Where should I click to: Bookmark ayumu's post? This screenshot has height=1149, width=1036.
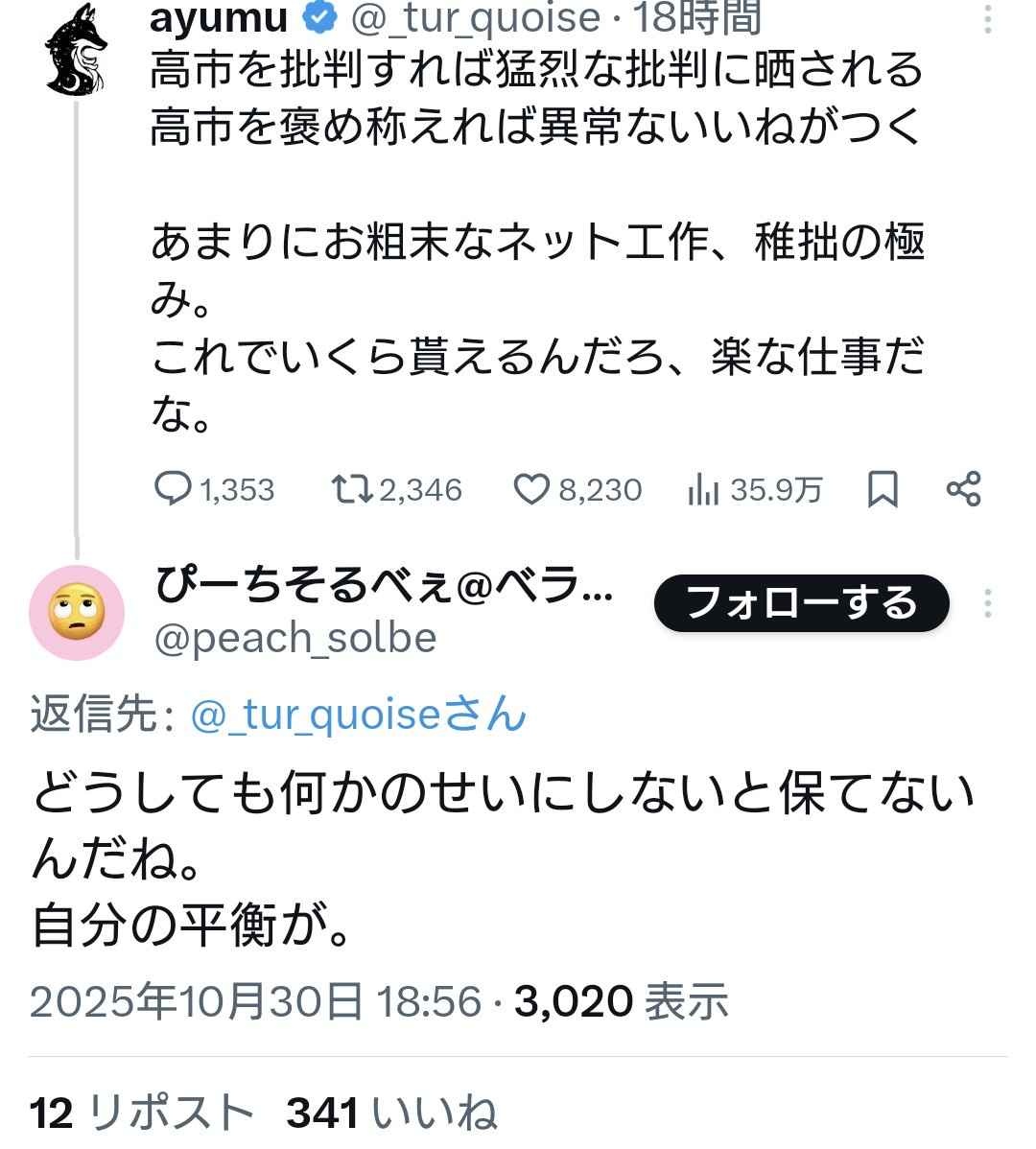(883, 490)
